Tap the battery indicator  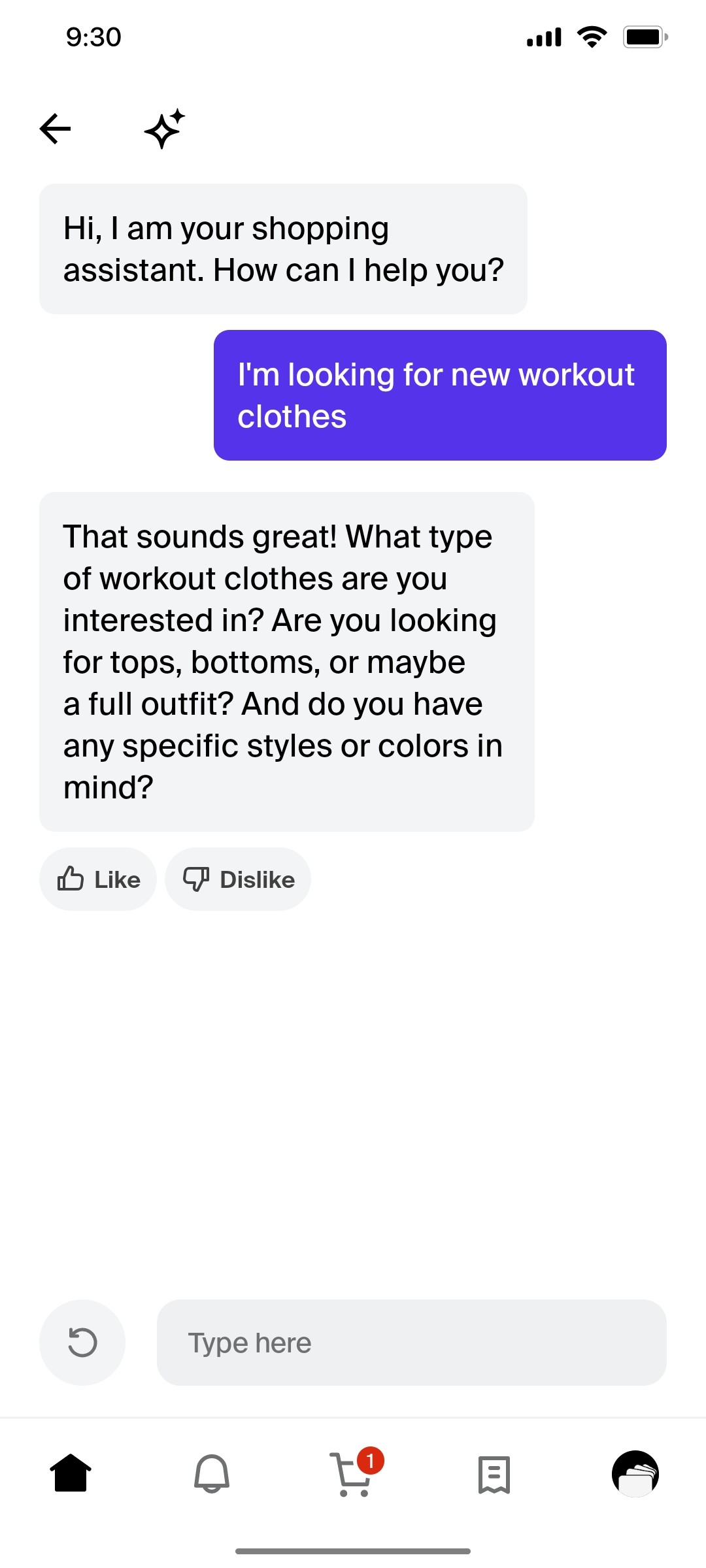[645, 37]
